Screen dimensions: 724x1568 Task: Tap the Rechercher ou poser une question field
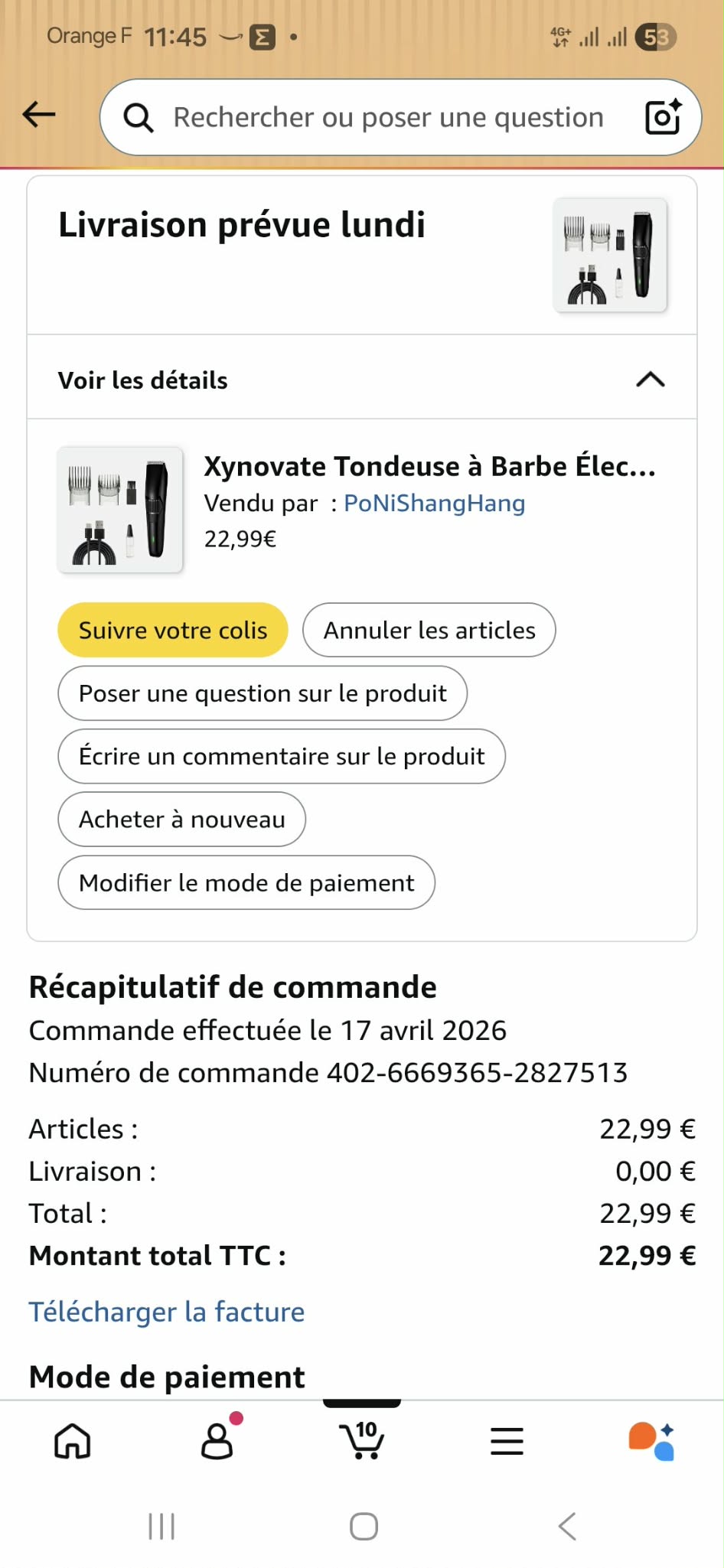click(x=387, y=118)
